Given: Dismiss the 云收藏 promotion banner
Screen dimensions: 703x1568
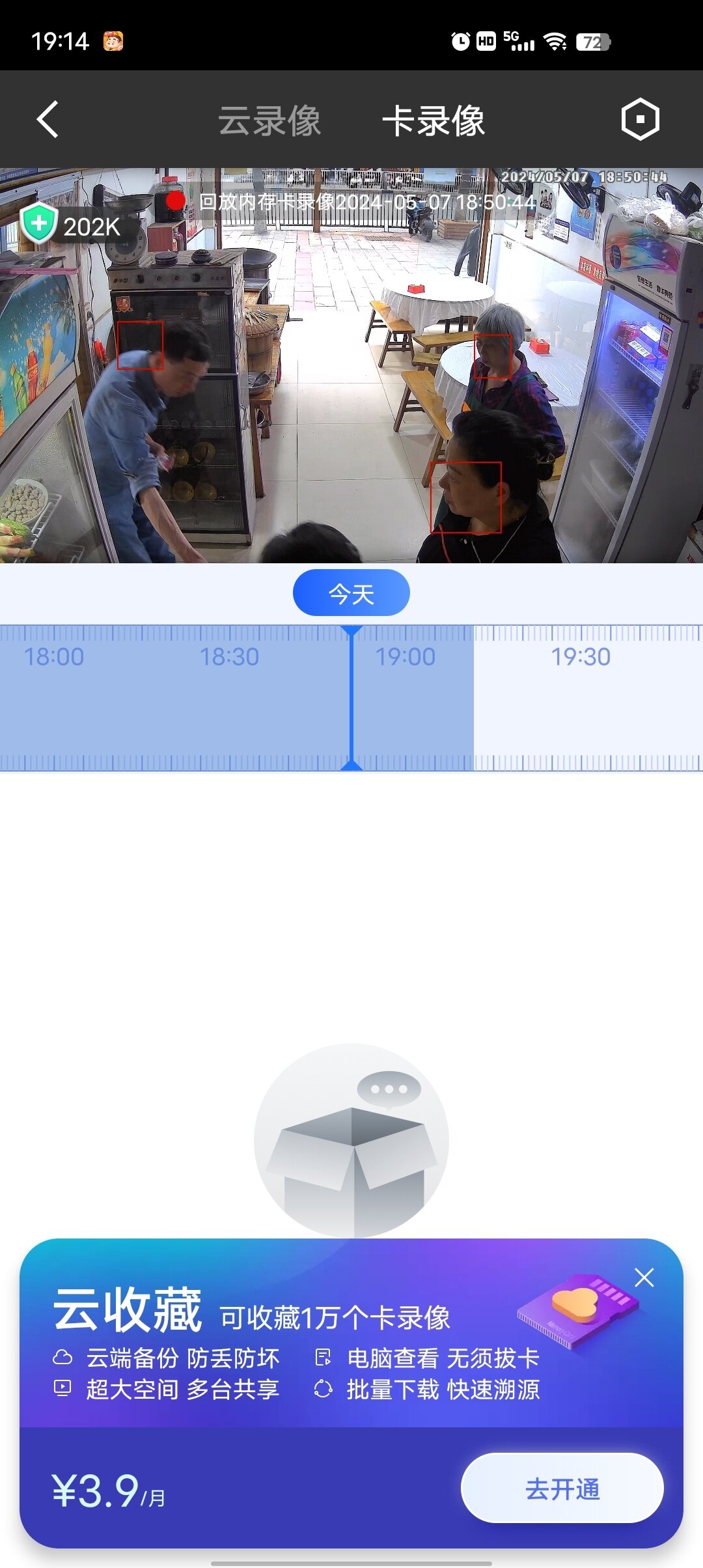Looking at the screenshot, I should click(x=644, y=1278).
